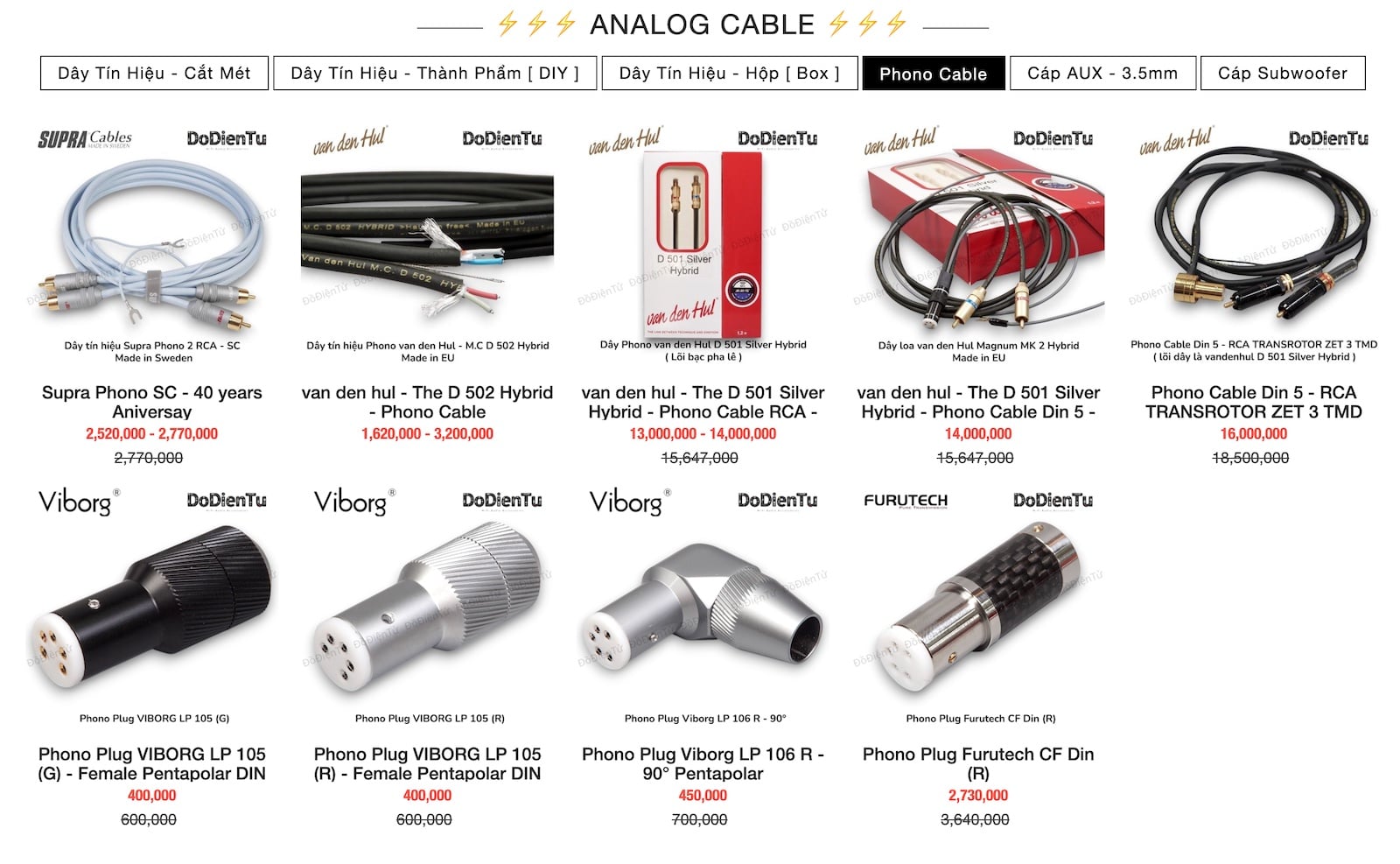
Task: Open Dây Tín Hiệu - Thành Phẩm [DIY] tab
Action: 435,74
